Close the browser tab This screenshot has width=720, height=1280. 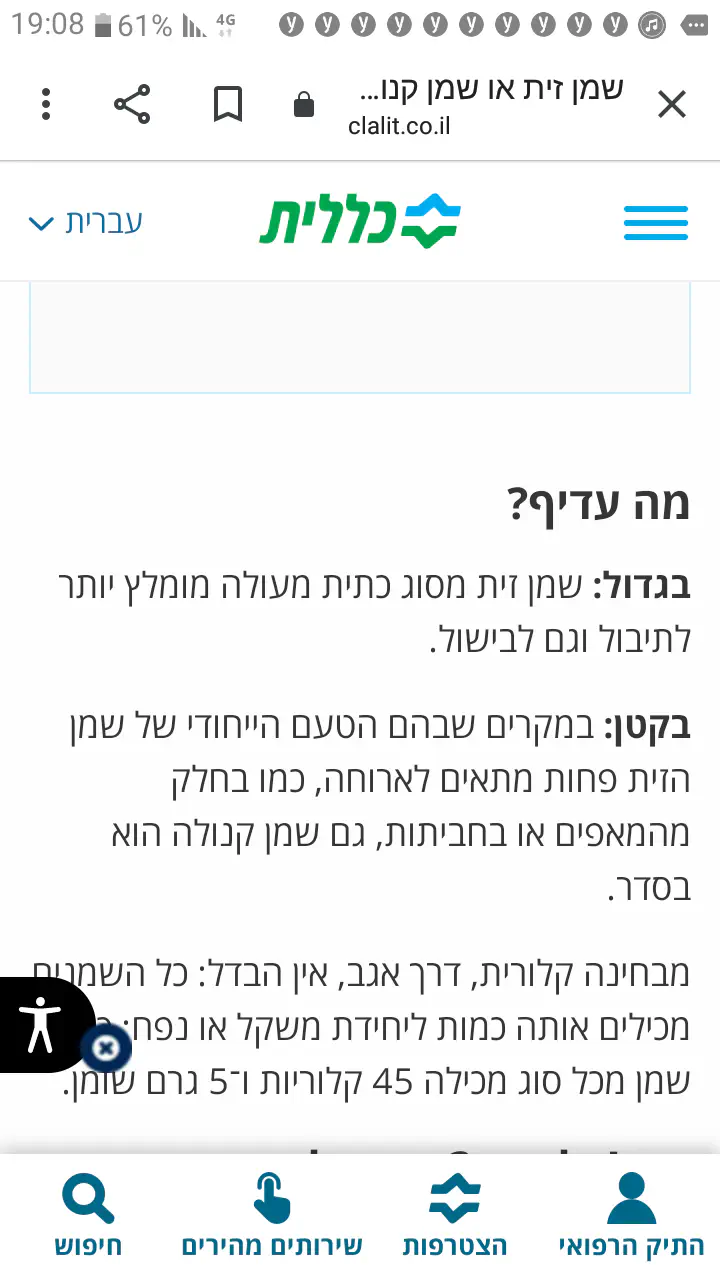[671, 104]
